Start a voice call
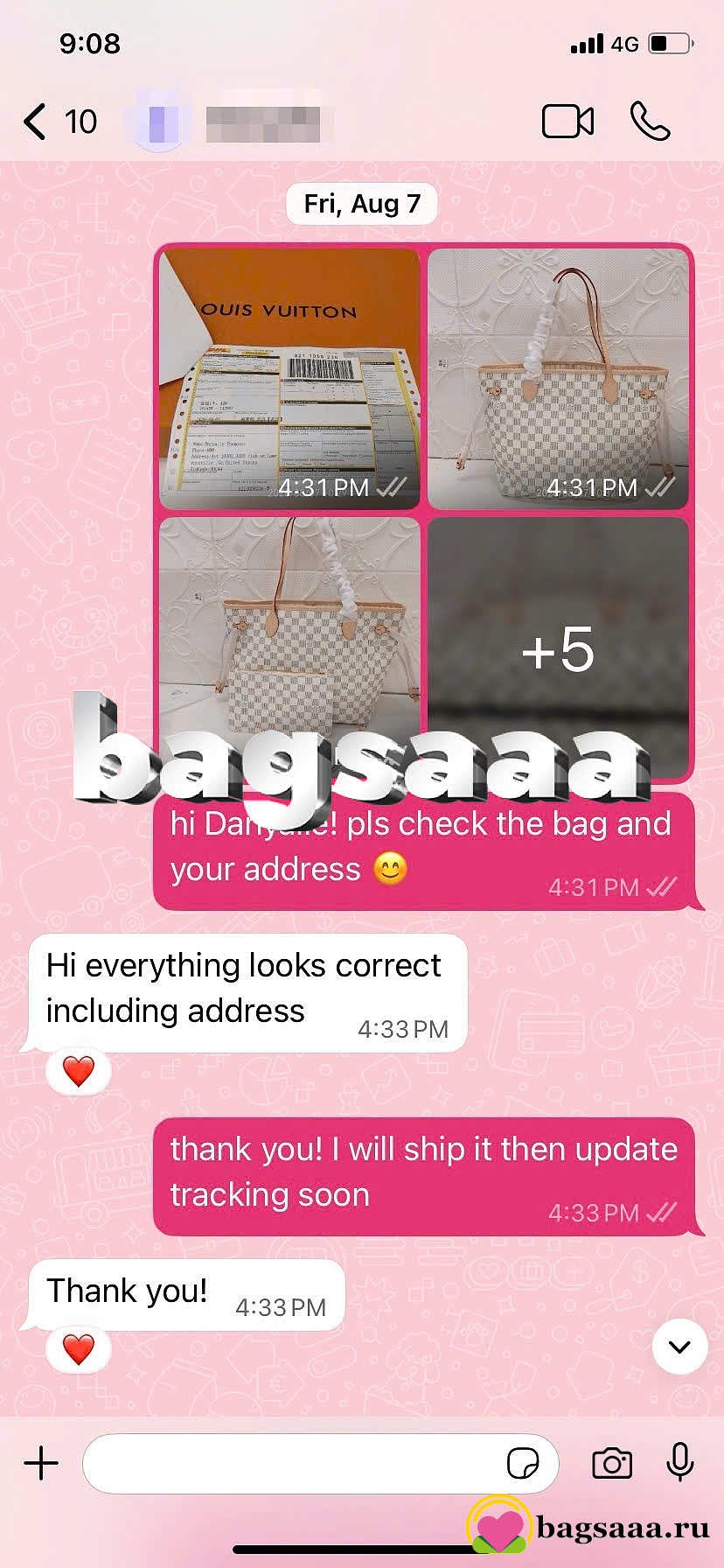This screenshot has width=724, height=1568. [650, 122]
